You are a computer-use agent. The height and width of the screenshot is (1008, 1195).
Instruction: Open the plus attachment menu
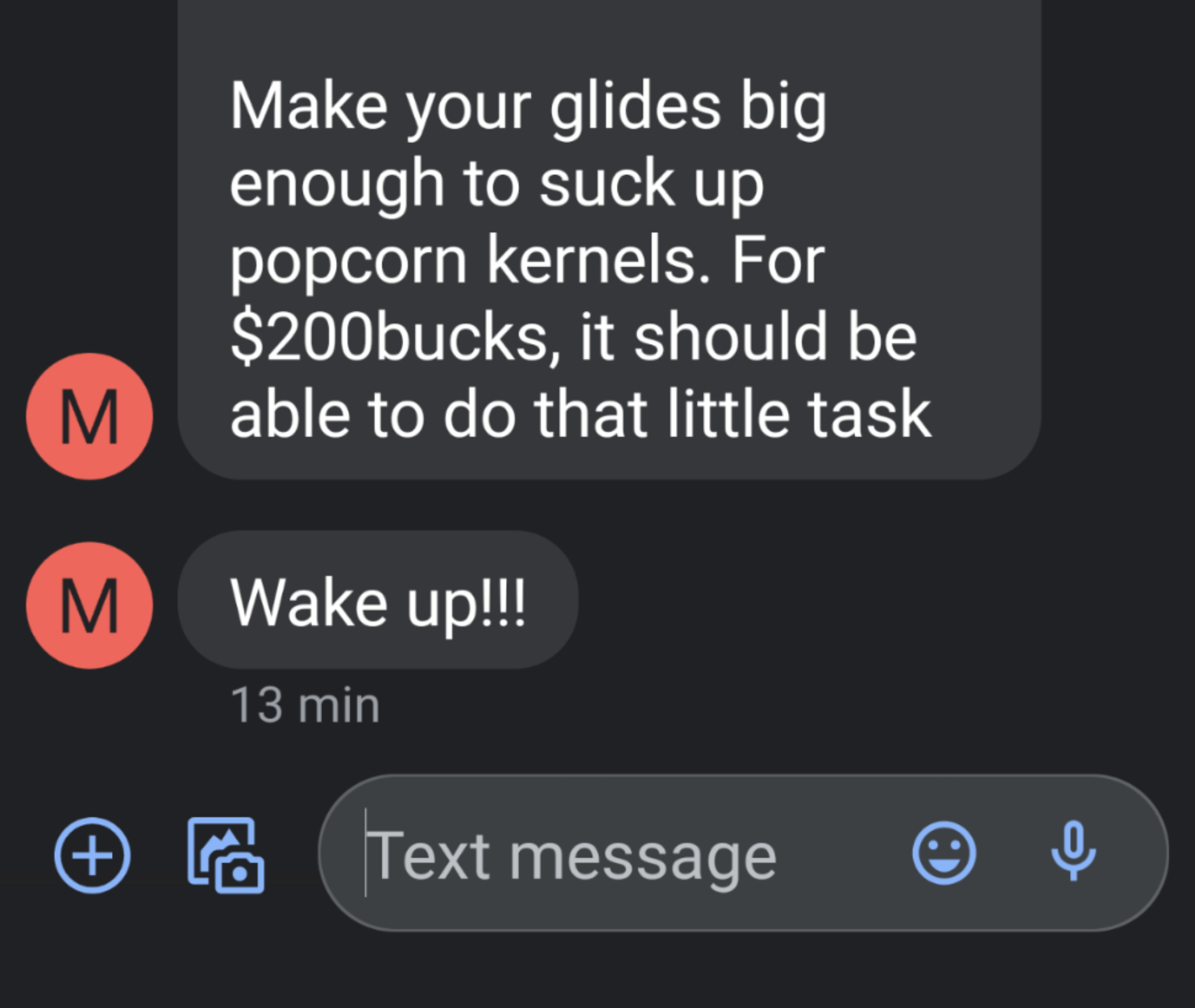92,855
